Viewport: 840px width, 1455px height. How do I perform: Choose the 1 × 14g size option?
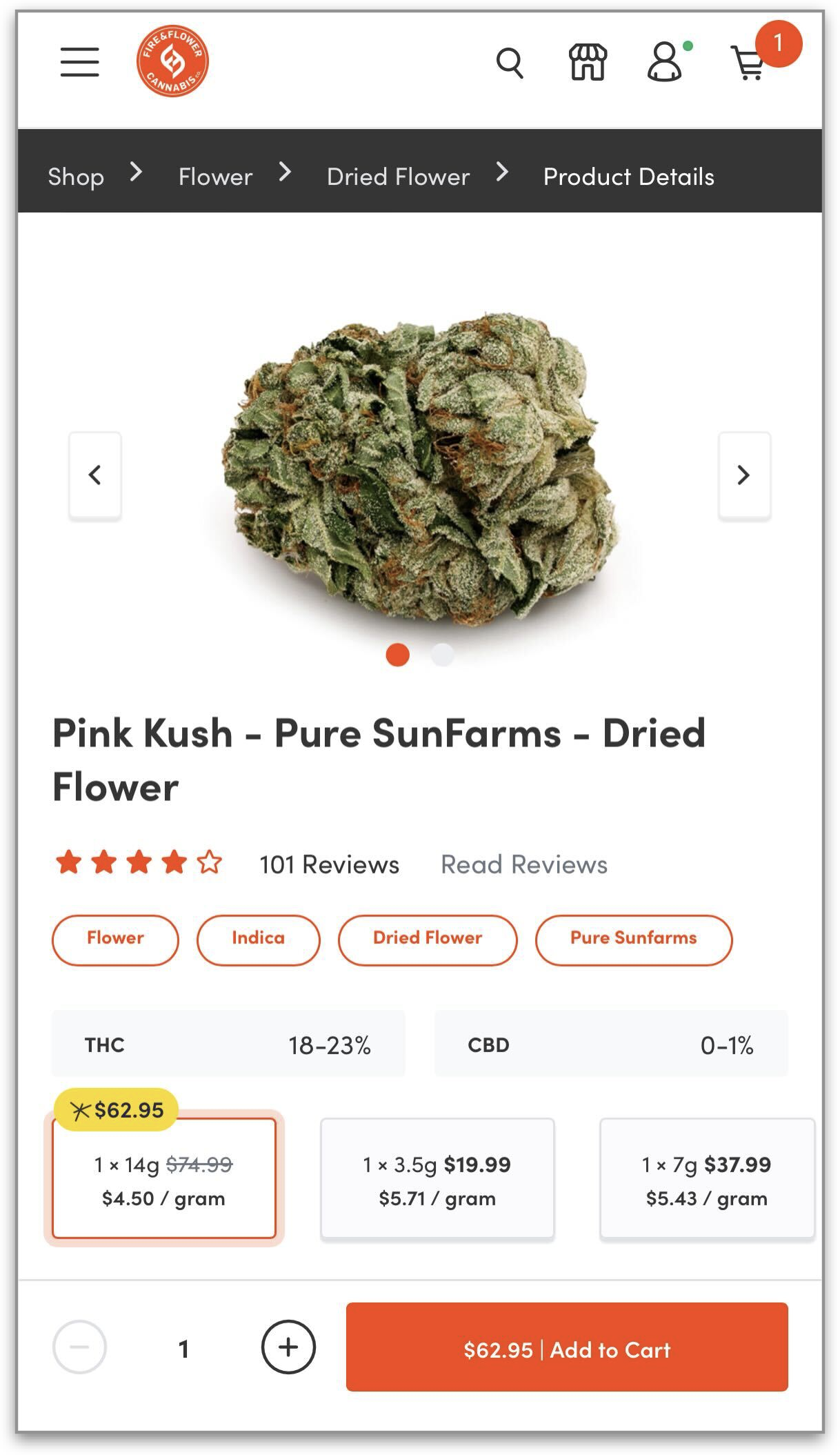(x=164, y=1179)
